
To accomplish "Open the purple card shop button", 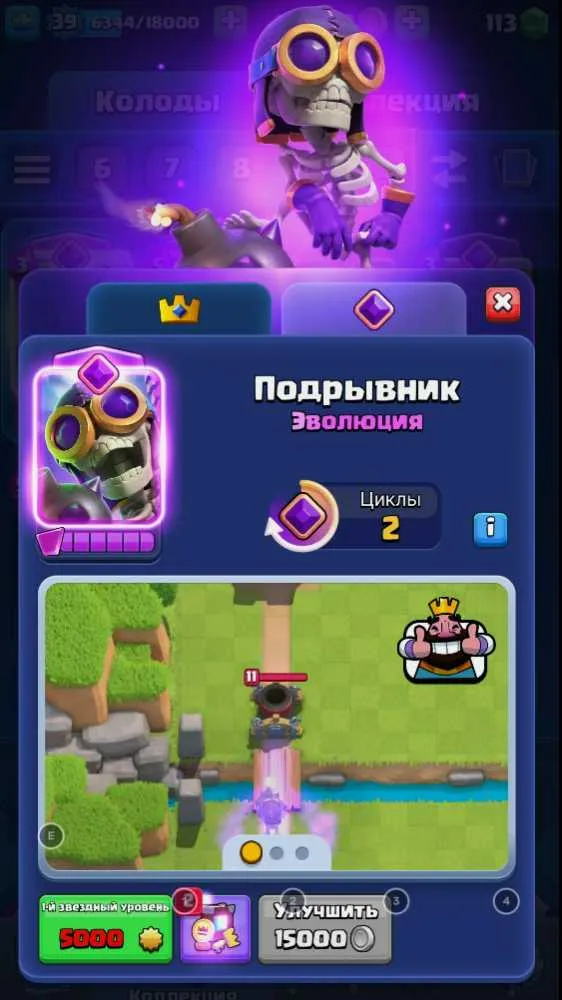I will click(x=216, y=928).
